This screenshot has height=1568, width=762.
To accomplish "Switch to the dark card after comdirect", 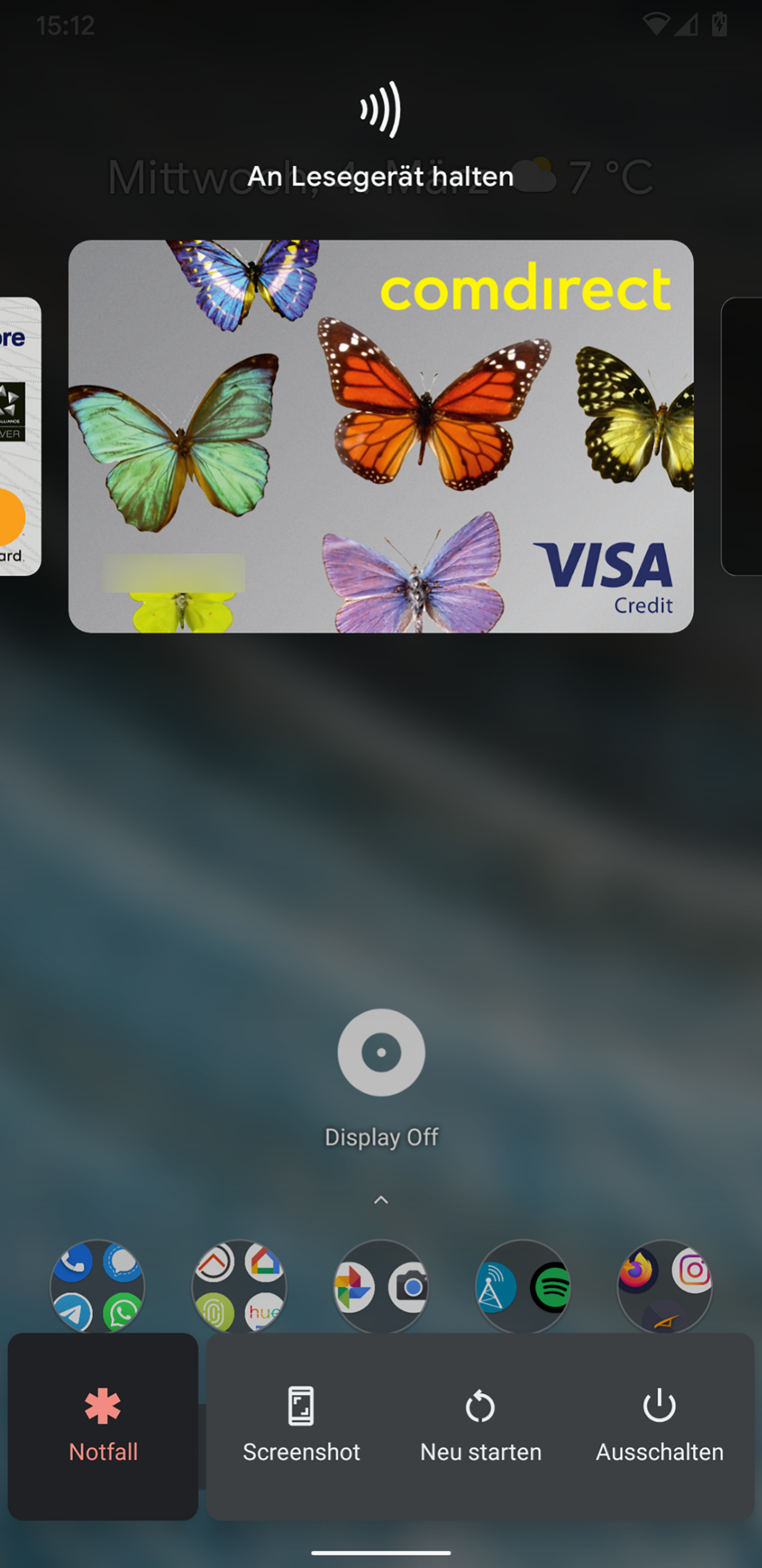I will pyautogui.click(x=742, y=436).
